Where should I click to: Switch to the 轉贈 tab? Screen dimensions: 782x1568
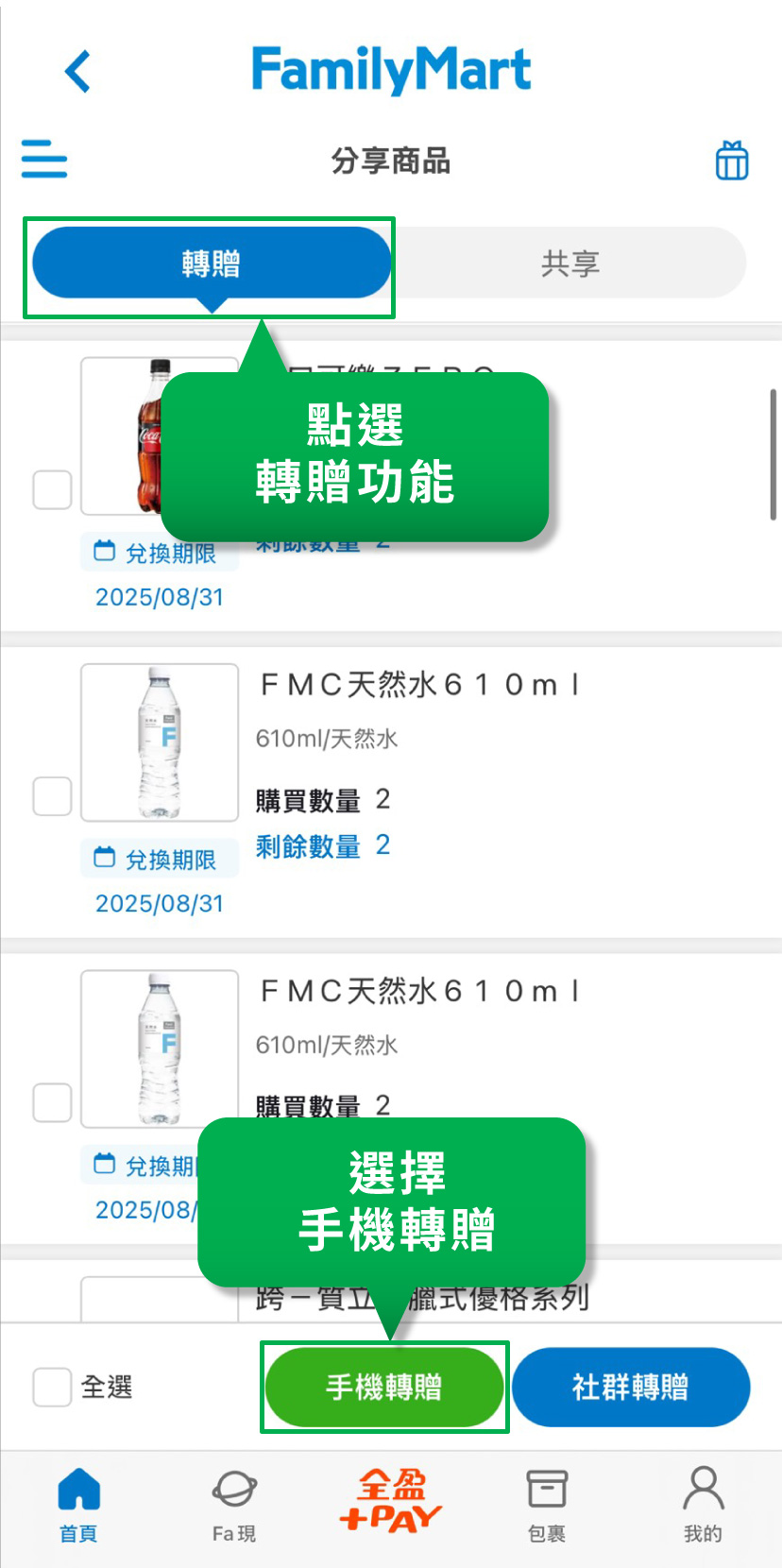tap(212, 263)
